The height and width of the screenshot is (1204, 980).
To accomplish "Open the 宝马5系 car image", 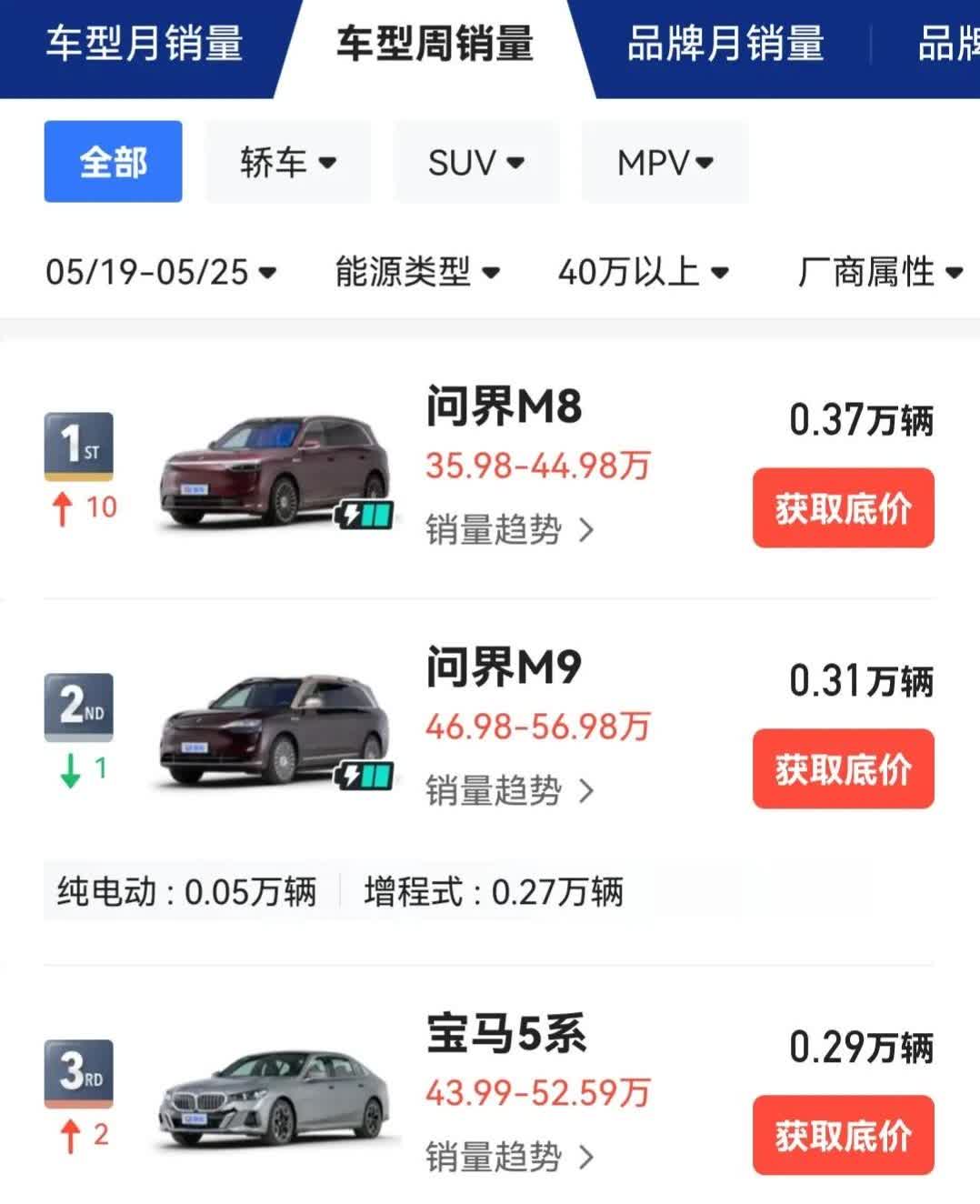I will point(275,1100).
